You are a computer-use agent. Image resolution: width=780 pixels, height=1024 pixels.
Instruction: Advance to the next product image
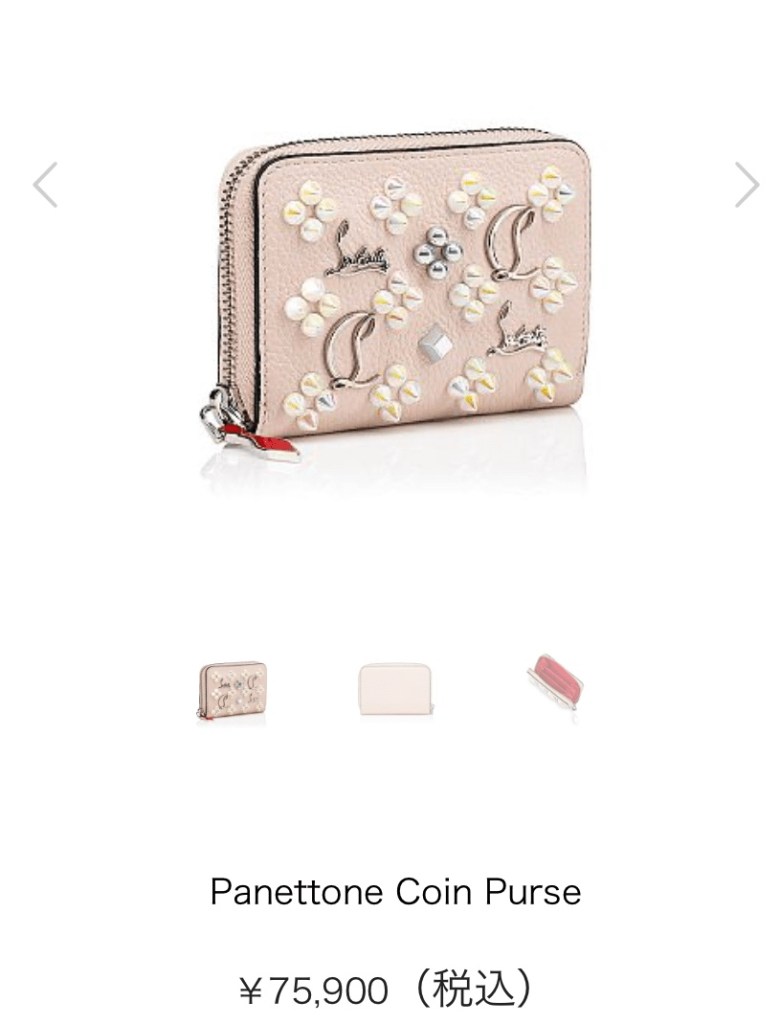point(747,185)
